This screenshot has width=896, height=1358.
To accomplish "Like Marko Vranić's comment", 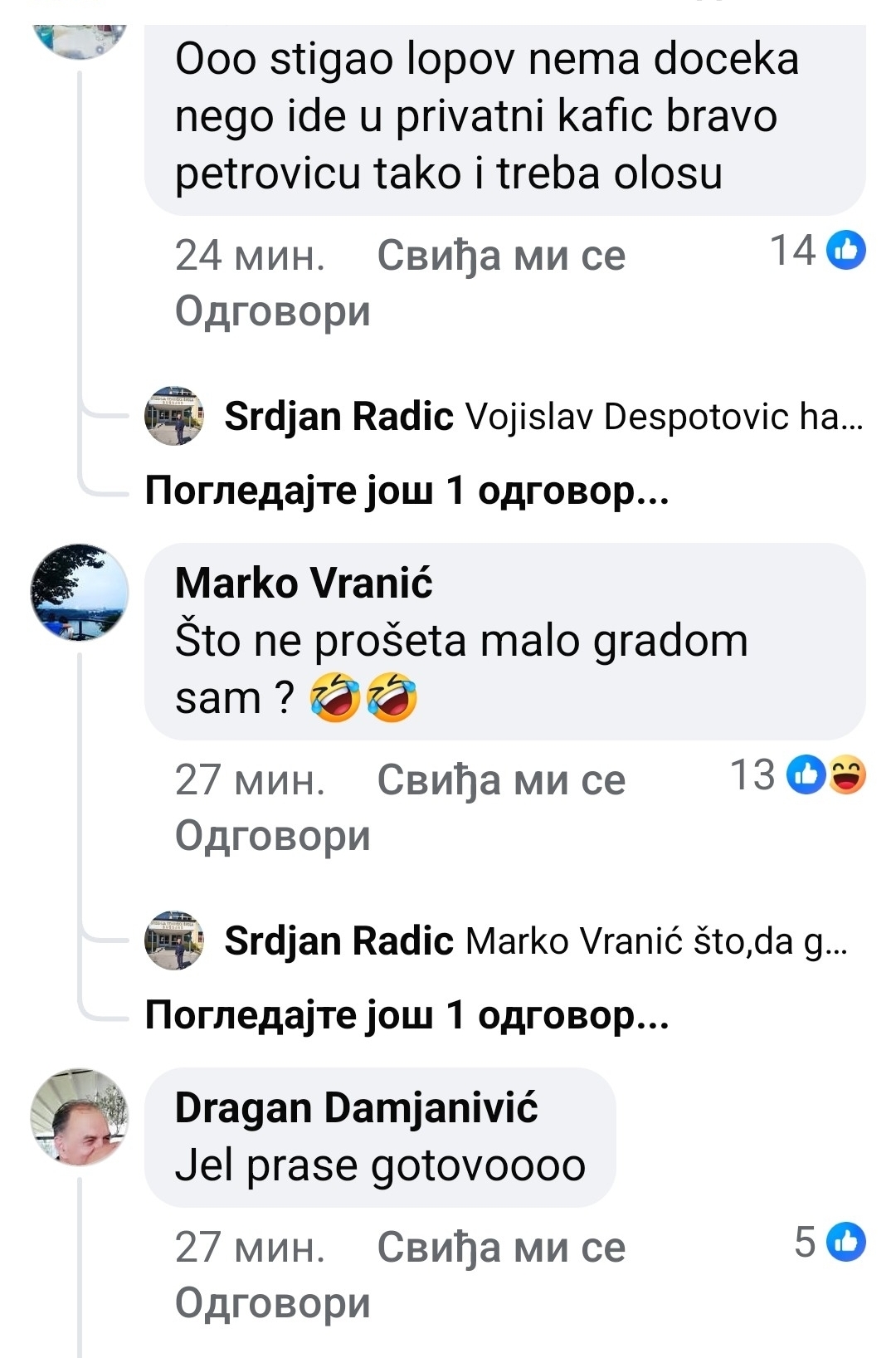I will (x=500, y=779).
